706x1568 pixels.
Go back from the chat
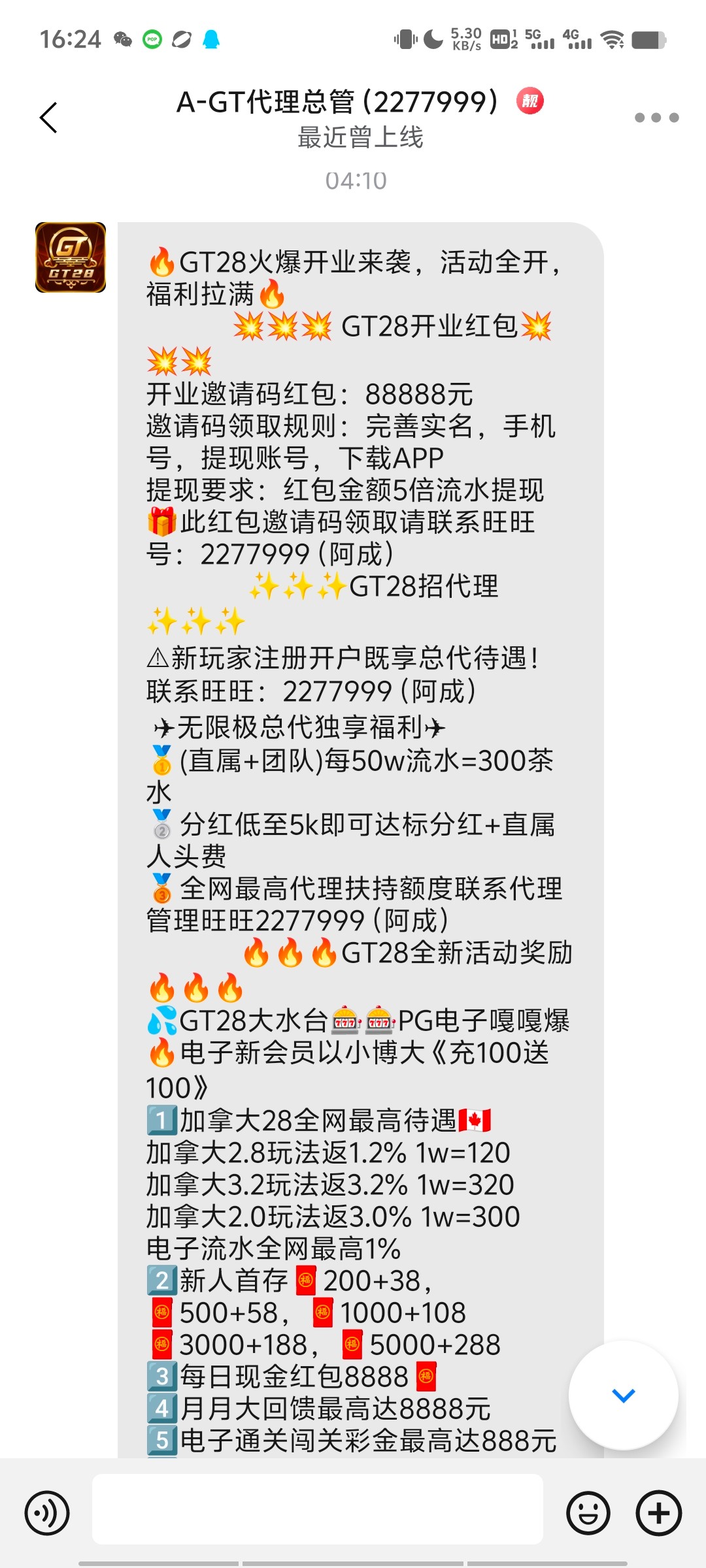49,118
